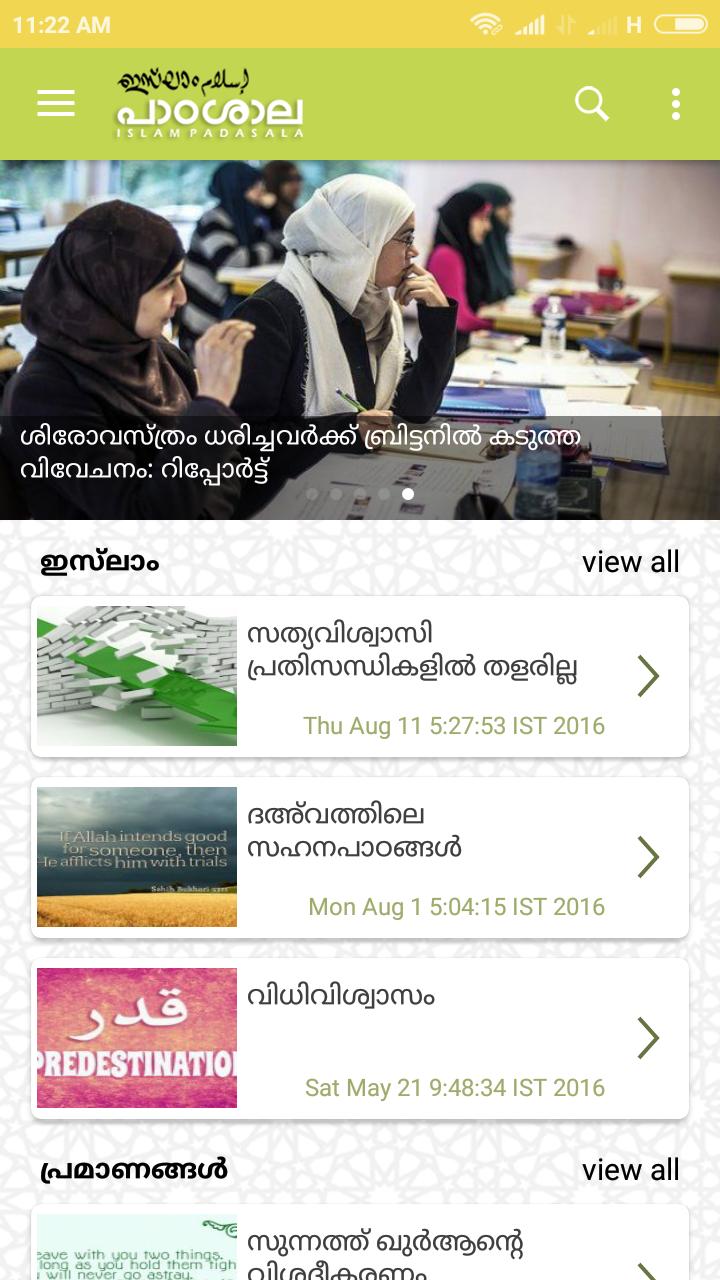Viewport: 720px width, 1280px height.
Task: View all articles in the ഇസ്‌ലാം section
Action: 630,562
